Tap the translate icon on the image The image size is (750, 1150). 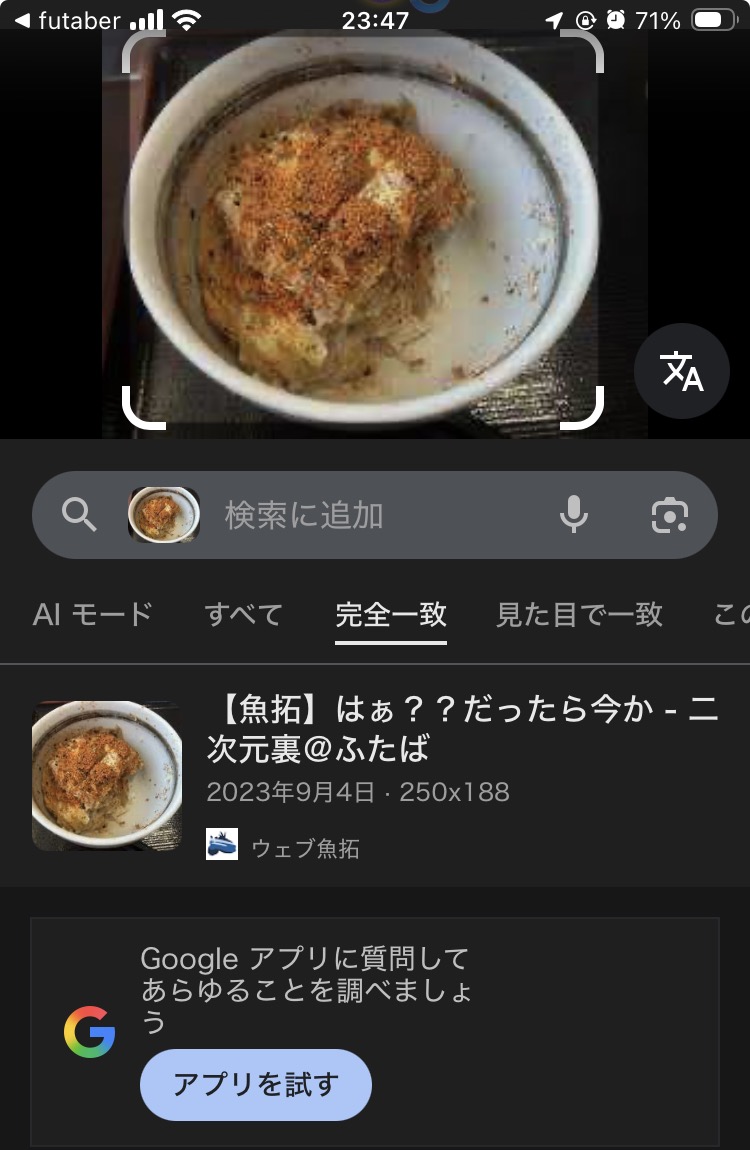(x=682, y=371)
